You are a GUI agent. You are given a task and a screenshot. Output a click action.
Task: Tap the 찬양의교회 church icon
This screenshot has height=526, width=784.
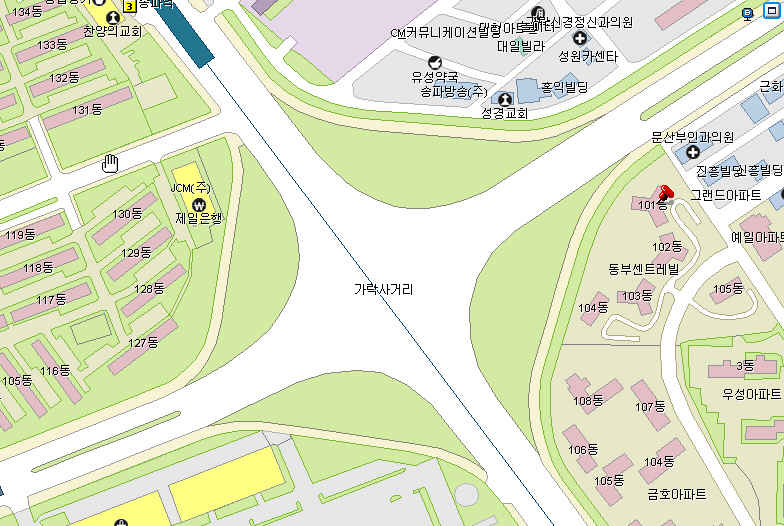tap(113, 17)
